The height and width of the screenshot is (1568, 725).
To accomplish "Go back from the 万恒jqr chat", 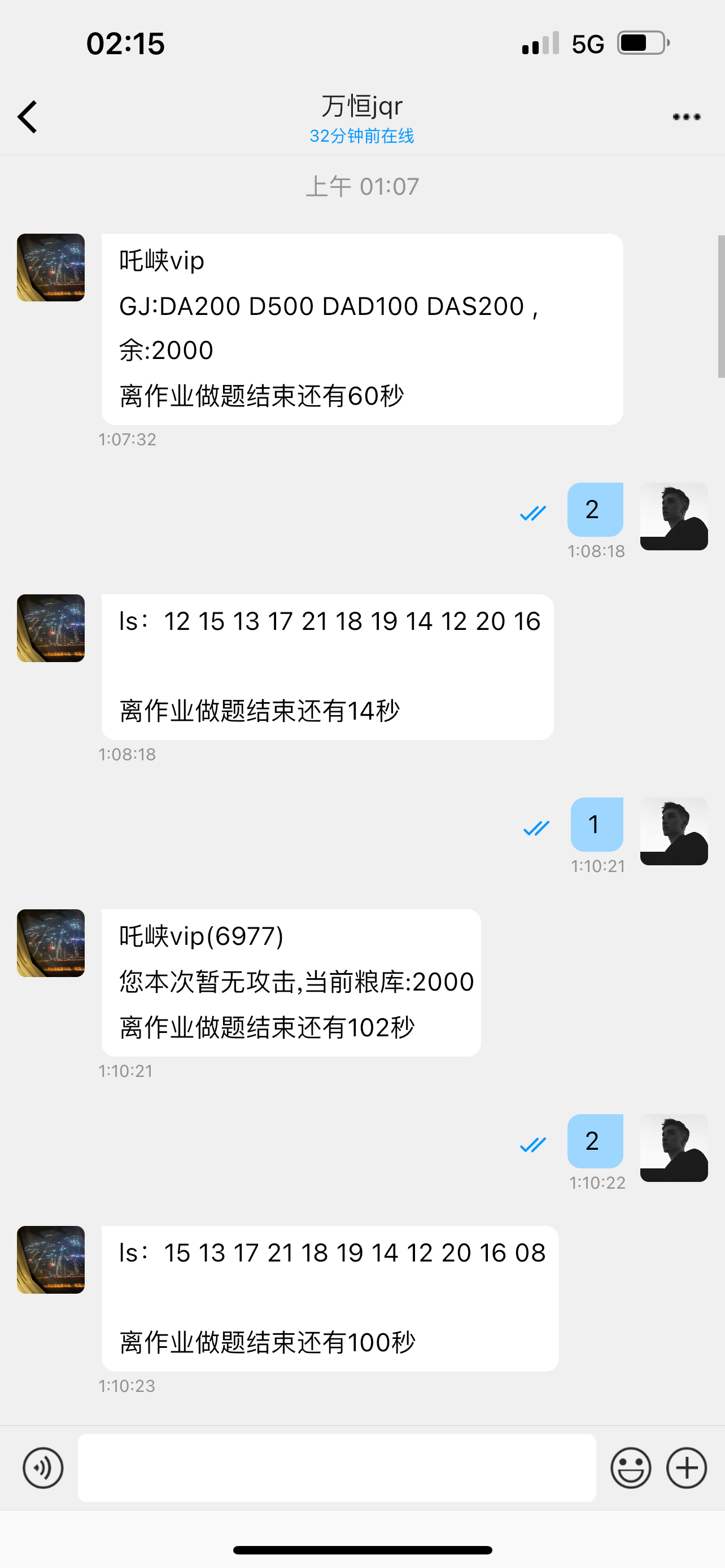I will pos(28,116).
